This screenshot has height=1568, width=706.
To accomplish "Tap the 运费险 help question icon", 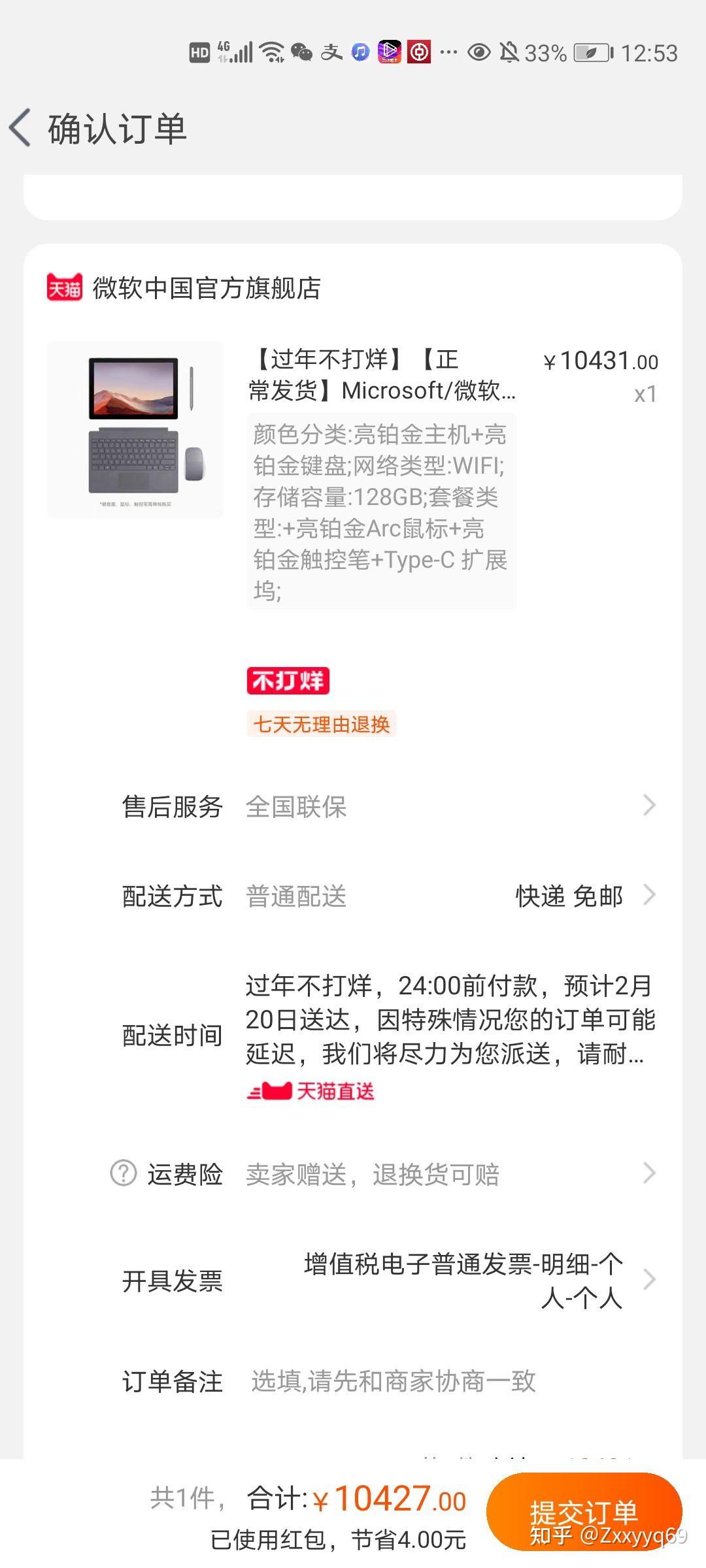I will point(123,1173).
